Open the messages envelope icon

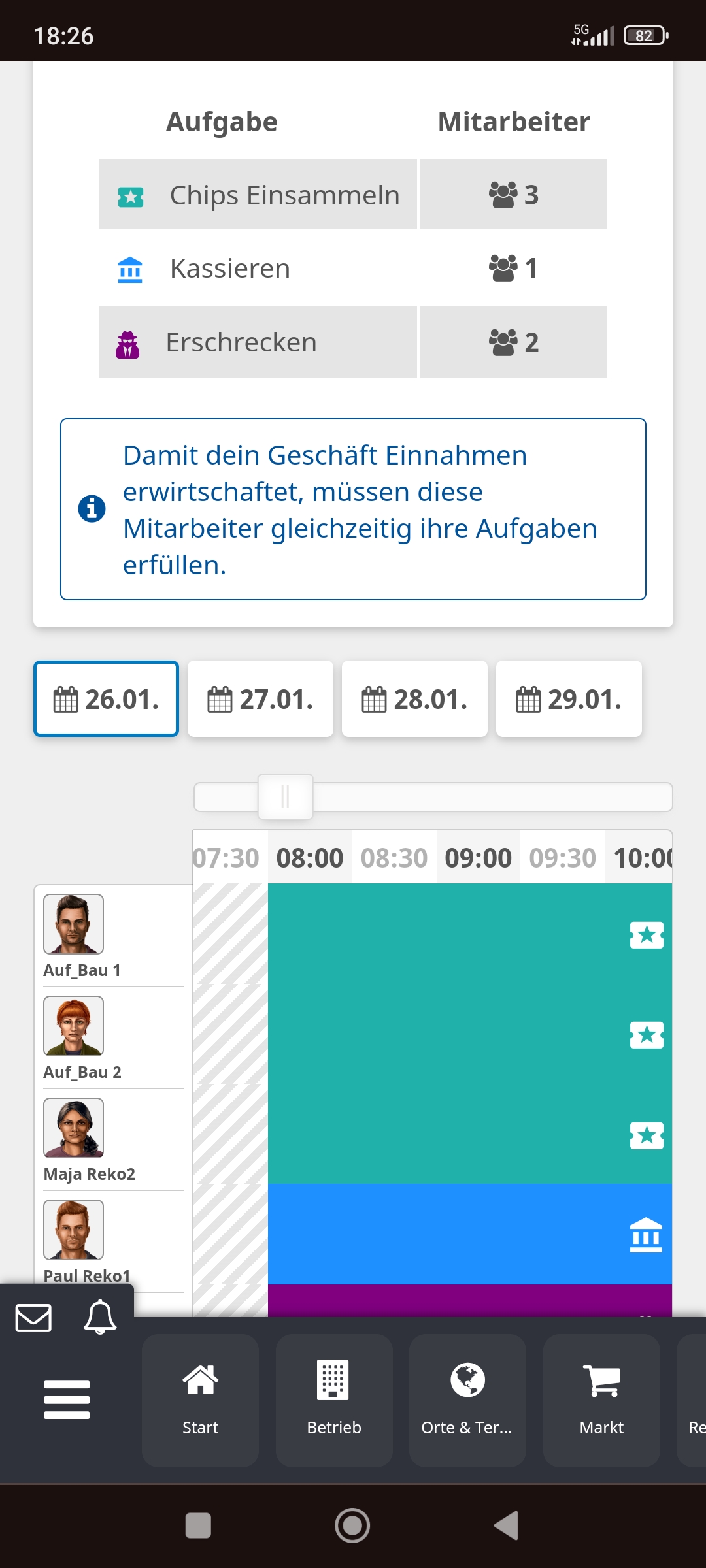pos(33,1317)
